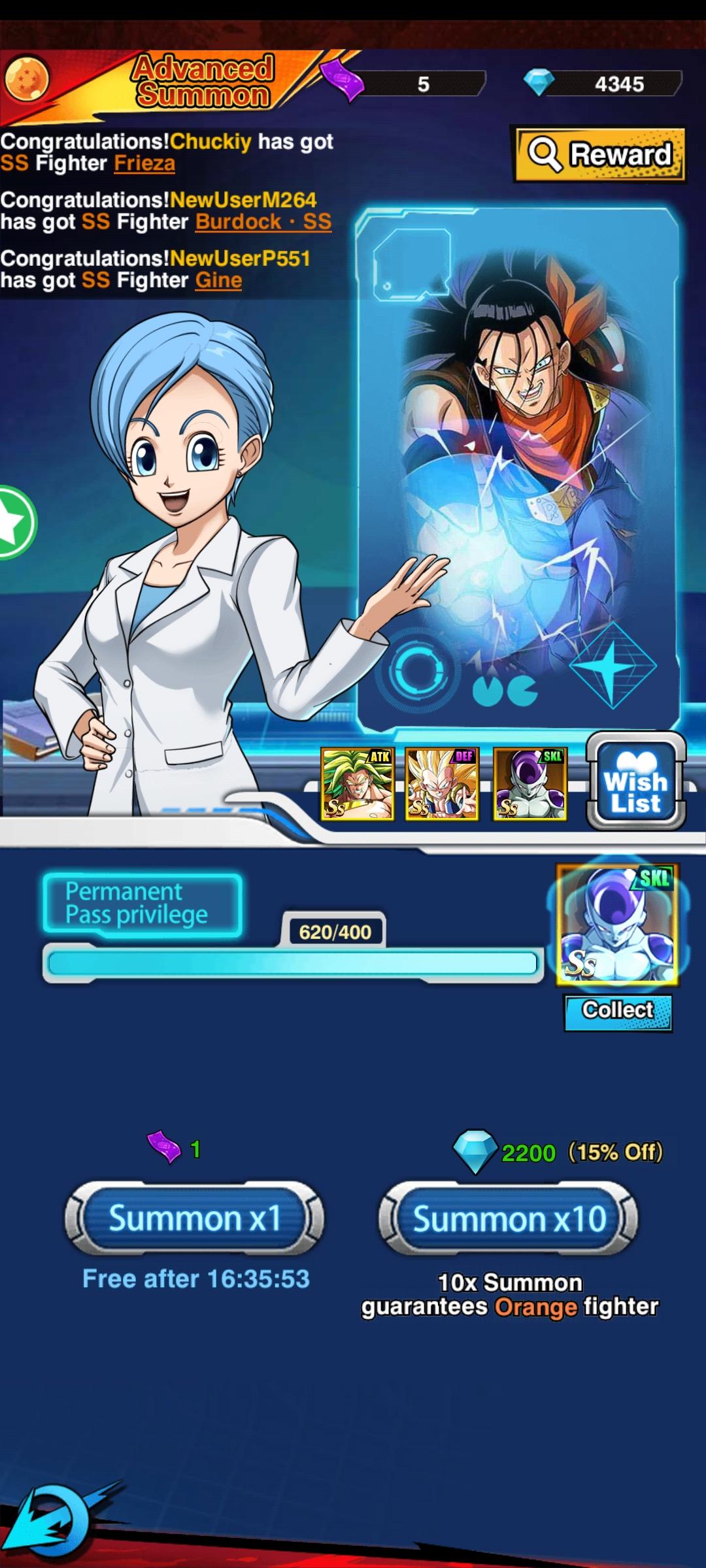View the SKL Frieza wish fighter
Image resolution: width=706 pixels, height=1568 pixels.
(x=529, y=784)
